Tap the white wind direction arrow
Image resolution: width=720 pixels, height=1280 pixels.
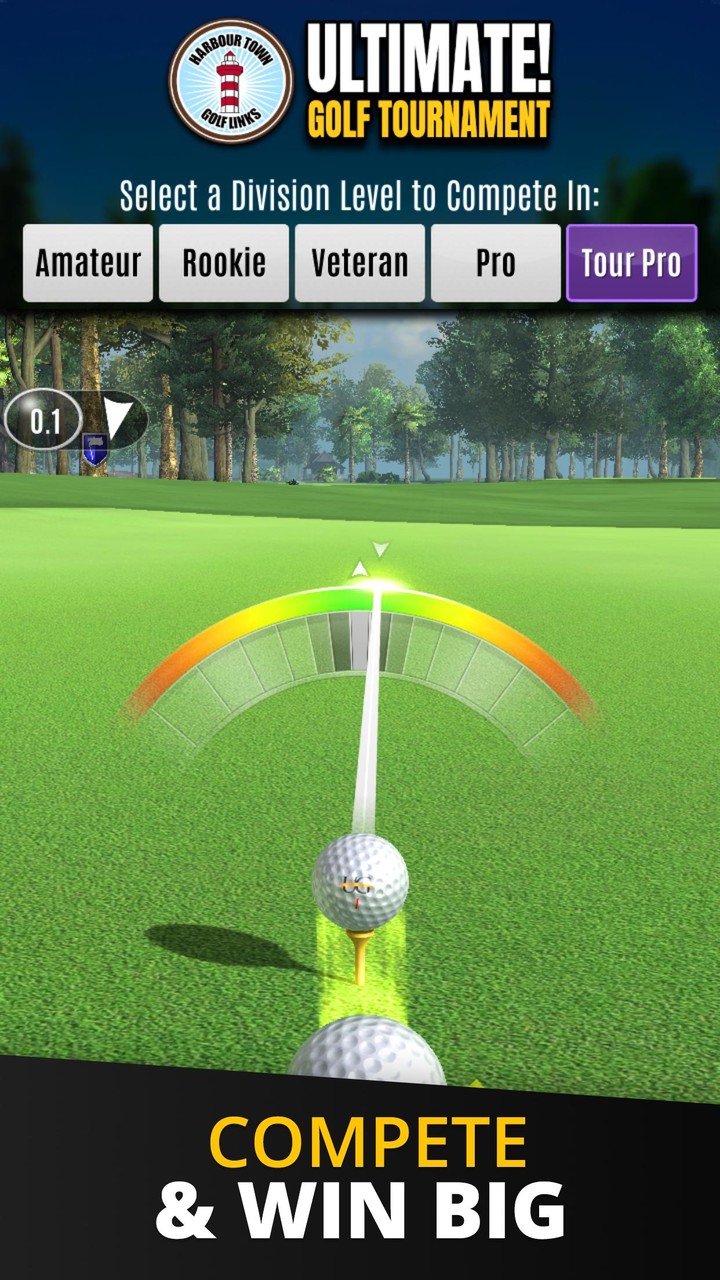pyautogui.click(x=117, y=413)
